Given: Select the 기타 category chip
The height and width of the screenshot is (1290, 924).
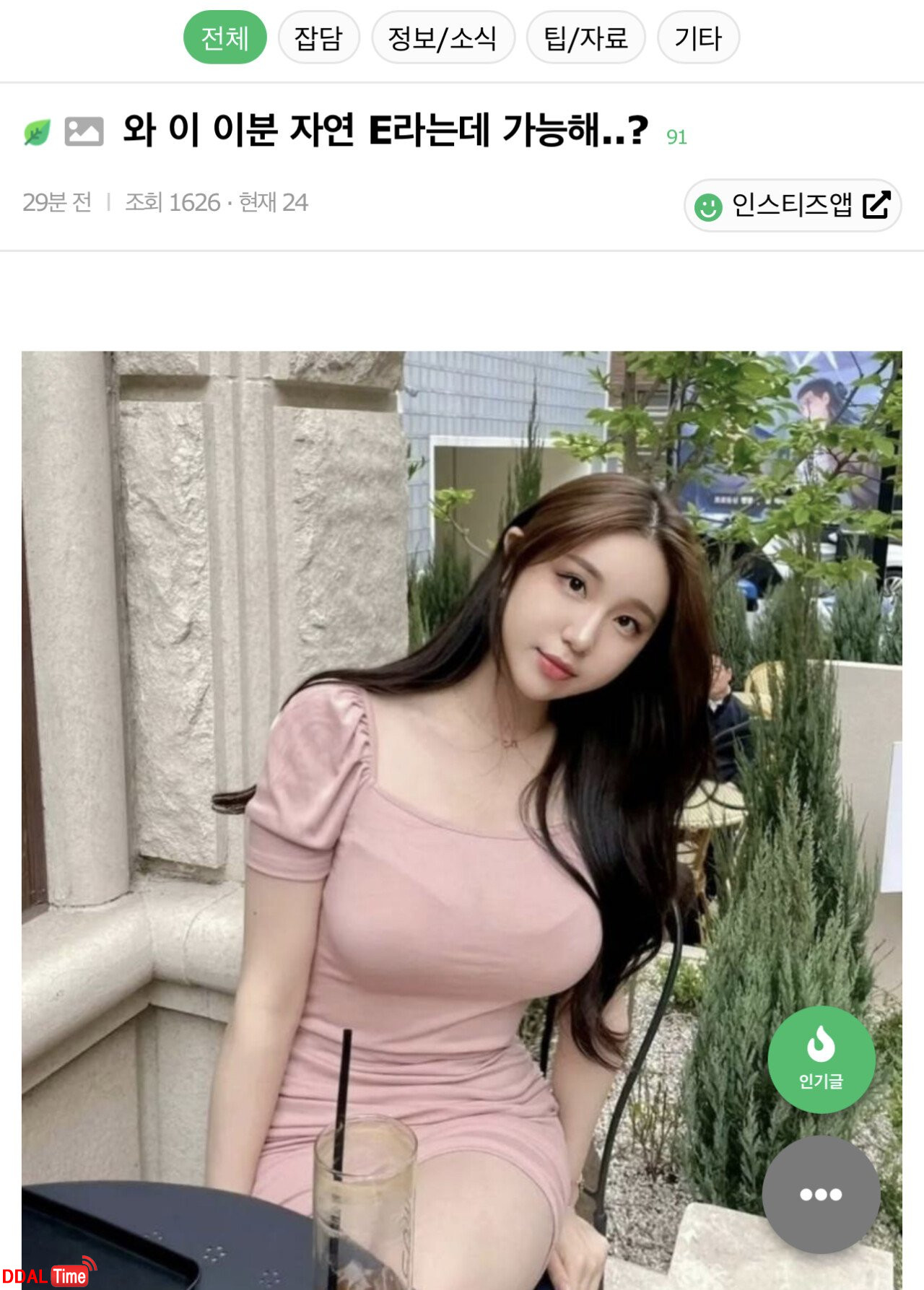Looking at the screenshot, I should (697, 38).
